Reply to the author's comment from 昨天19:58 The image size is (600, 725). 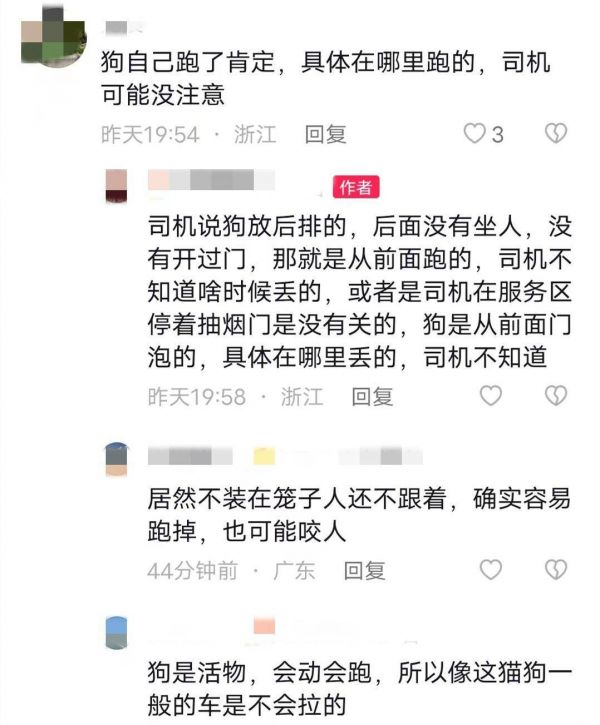372,397
